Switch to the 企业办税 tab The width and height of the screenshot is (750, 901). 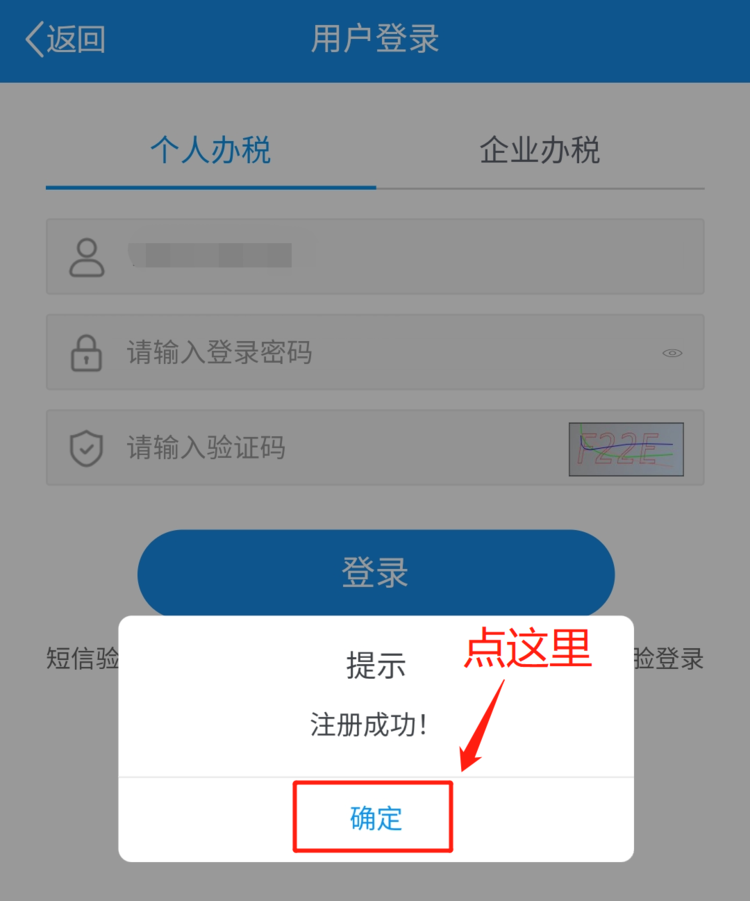tap(540, 151)
